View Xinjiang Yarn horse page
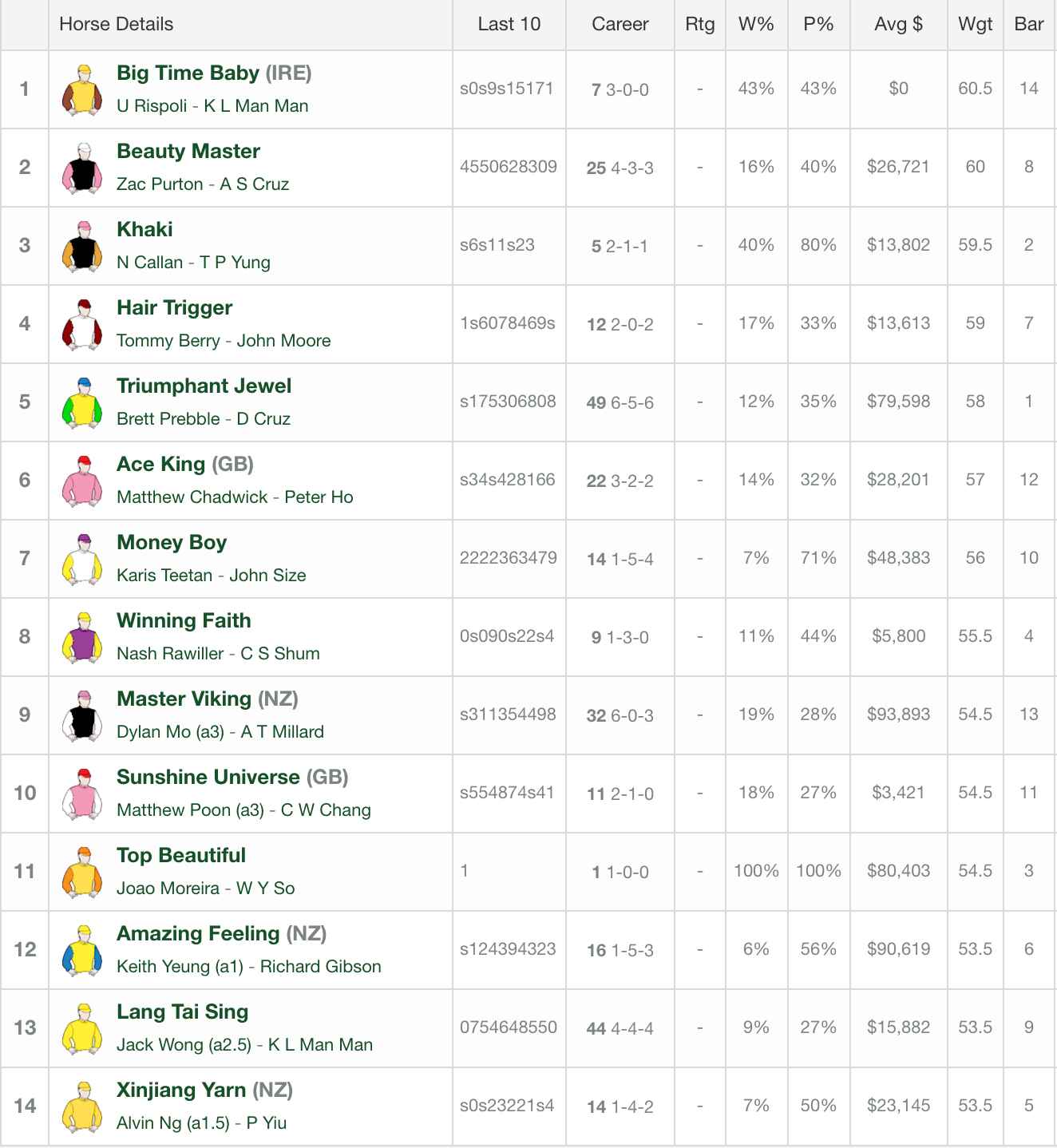 (x=181, y=1091)
